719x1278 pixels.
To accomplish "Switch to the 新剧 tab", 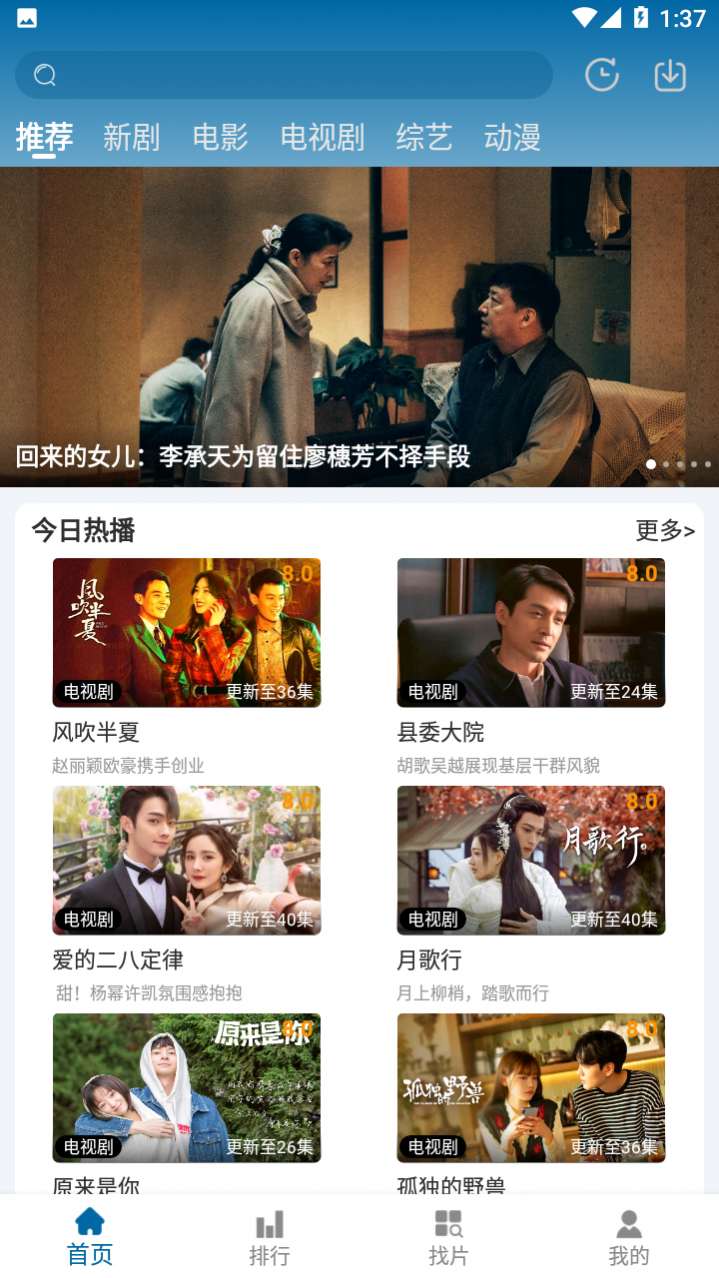I will [x=131, y=137].
